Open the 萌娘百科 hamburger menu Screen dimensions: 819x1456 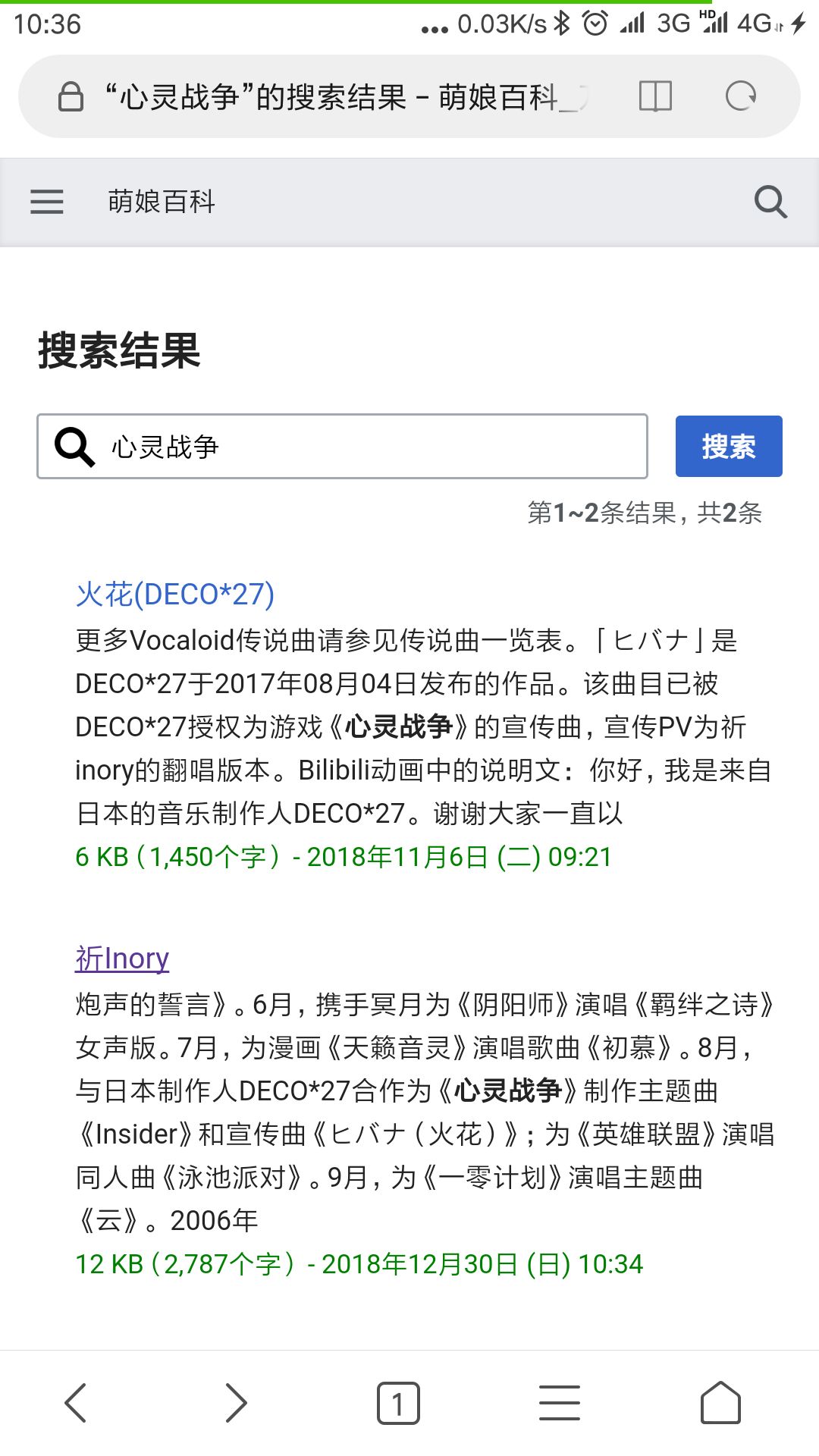point(47,202)
